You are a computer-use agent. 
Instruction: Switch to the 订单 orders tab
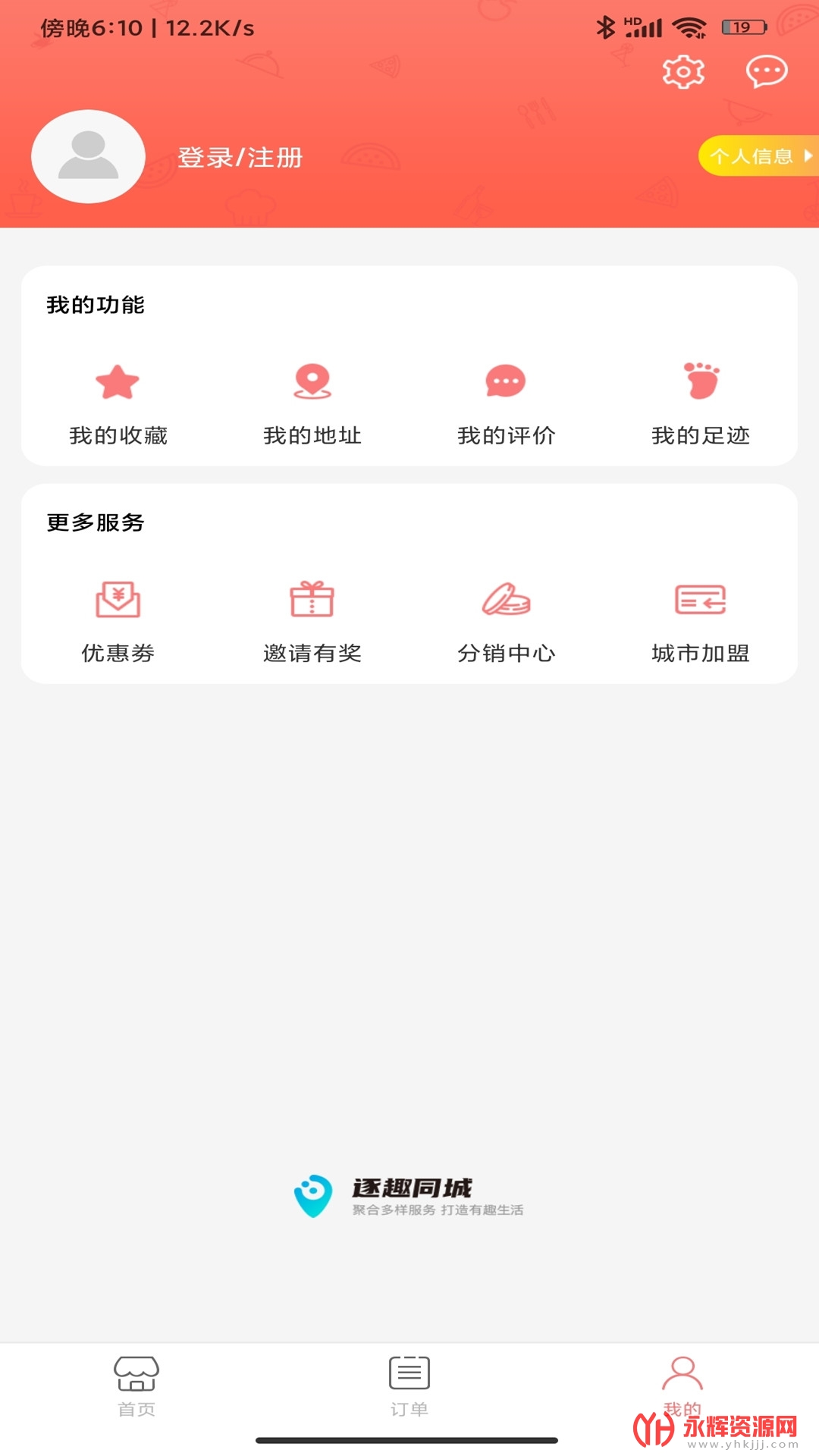tap(409, 1386)
